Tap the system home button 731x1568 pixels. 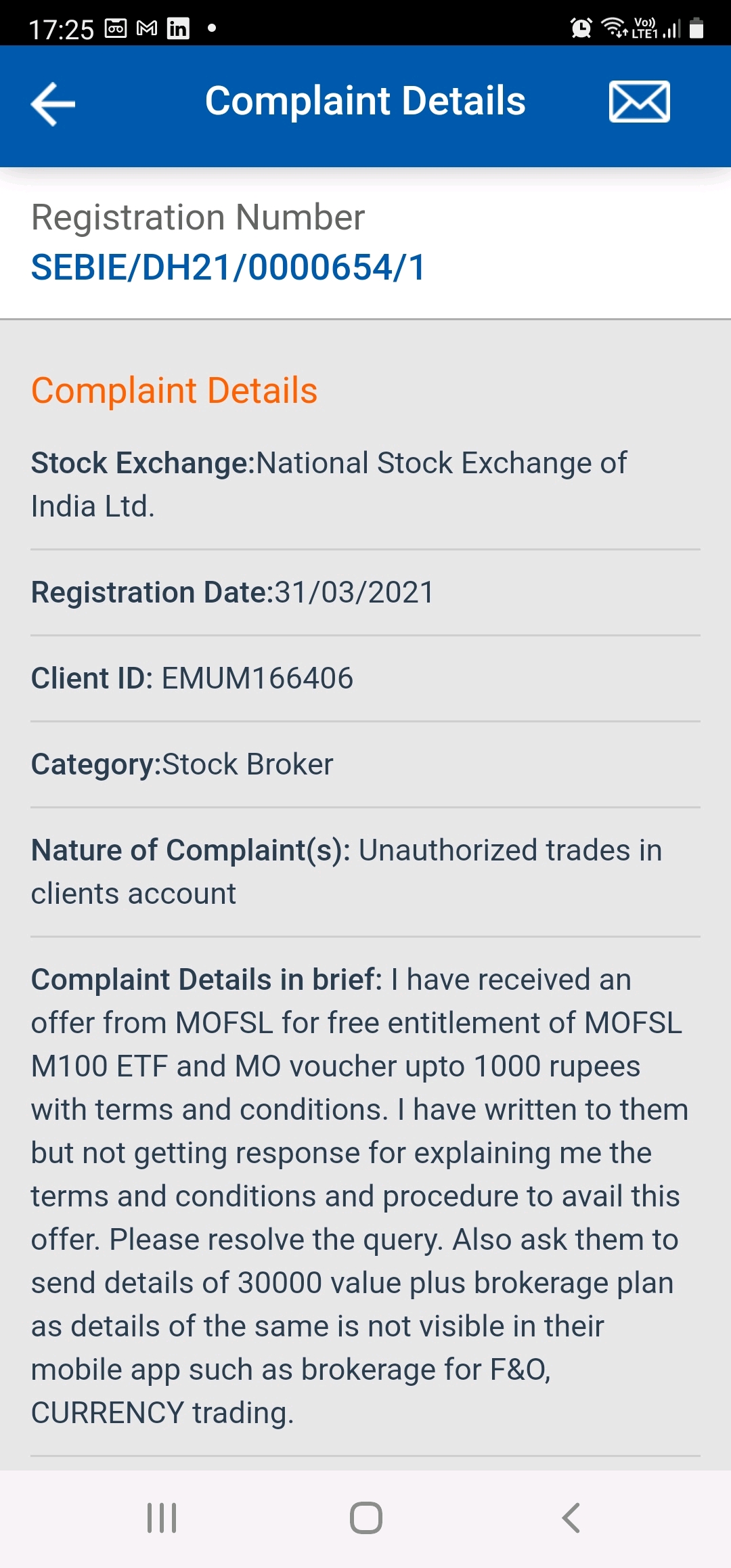coord(365,1517)
